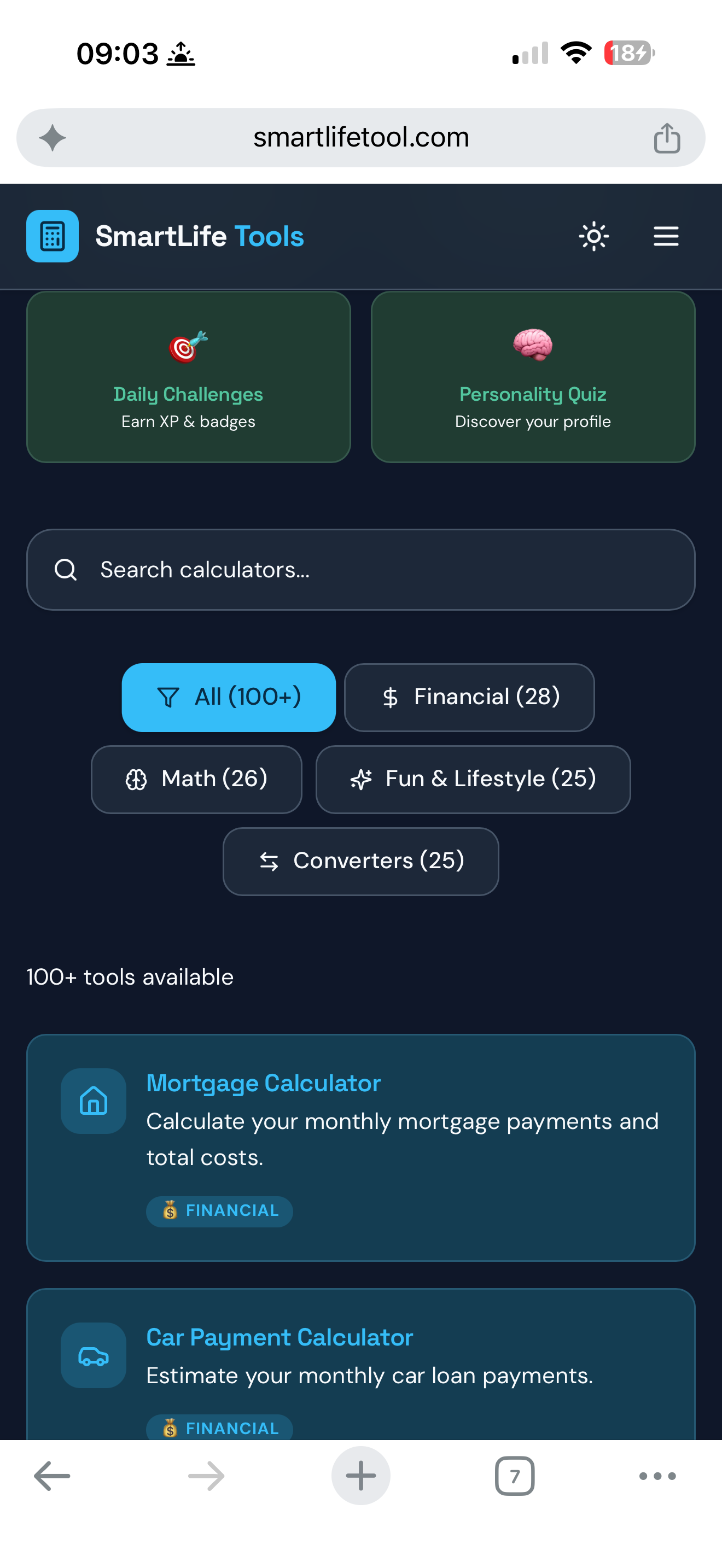The height and width of the screenshot is (1568, 722).
Task: Tap the share icon next to the address bar
Action: point(668,138)
